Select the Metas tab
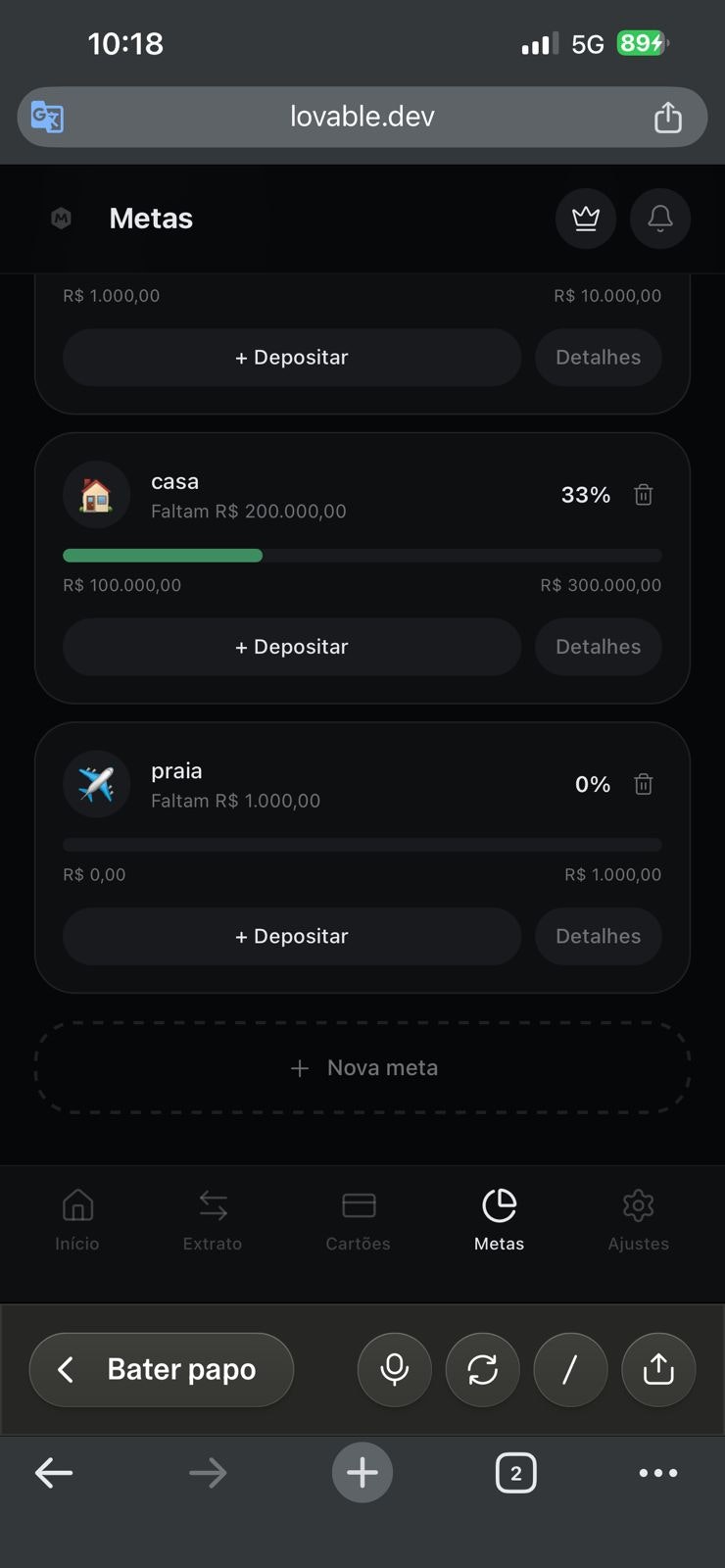The width and height of the screenshot is (725, 1568). pyautogui.click(x=500, y=1219)
